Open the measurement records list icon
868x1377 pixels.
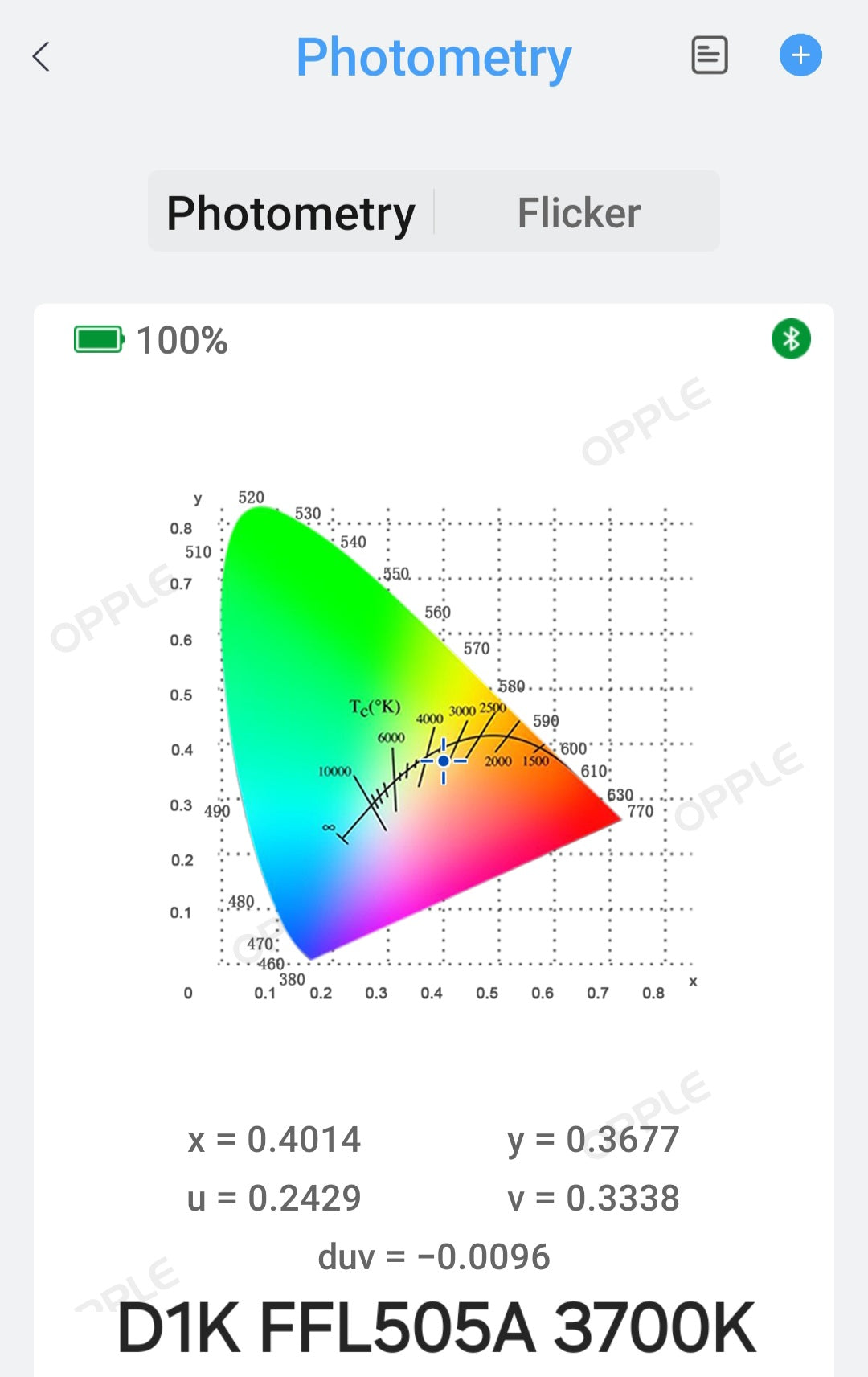(710, 55)
